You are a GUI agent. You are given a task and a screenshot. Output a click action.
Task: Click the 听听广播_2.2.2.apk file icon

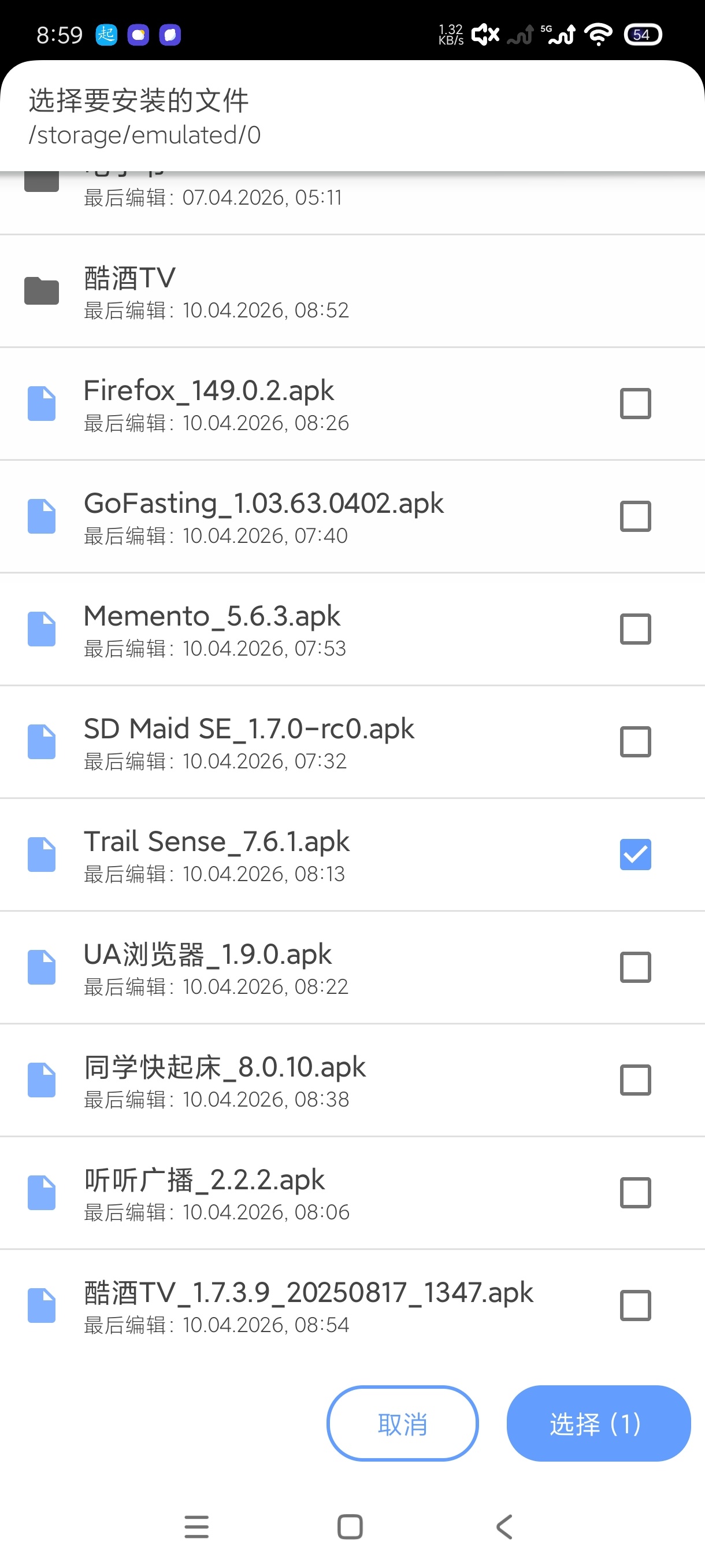point(42,1193)
